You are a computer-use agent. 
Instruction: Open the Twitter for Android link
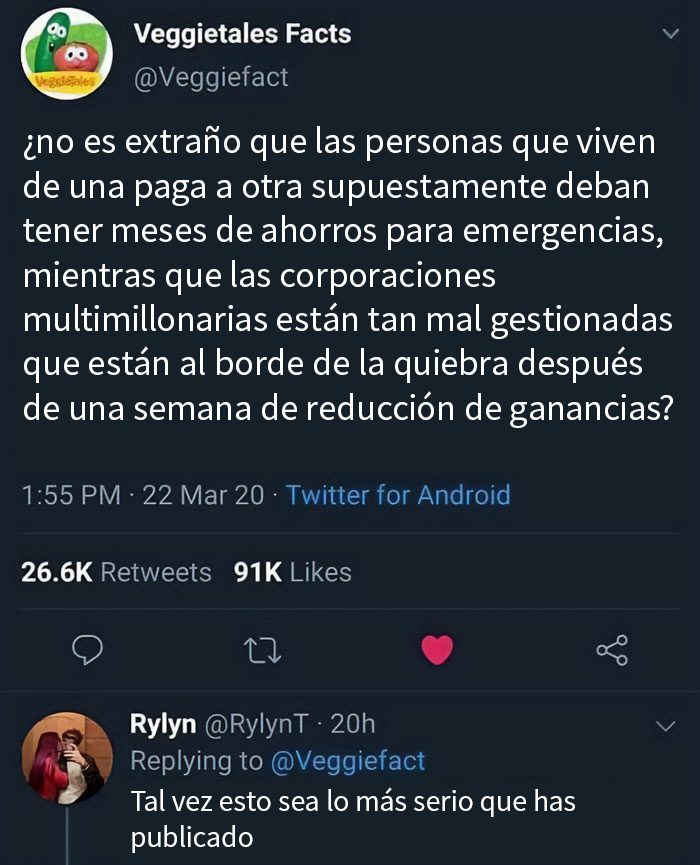[398, 495]
